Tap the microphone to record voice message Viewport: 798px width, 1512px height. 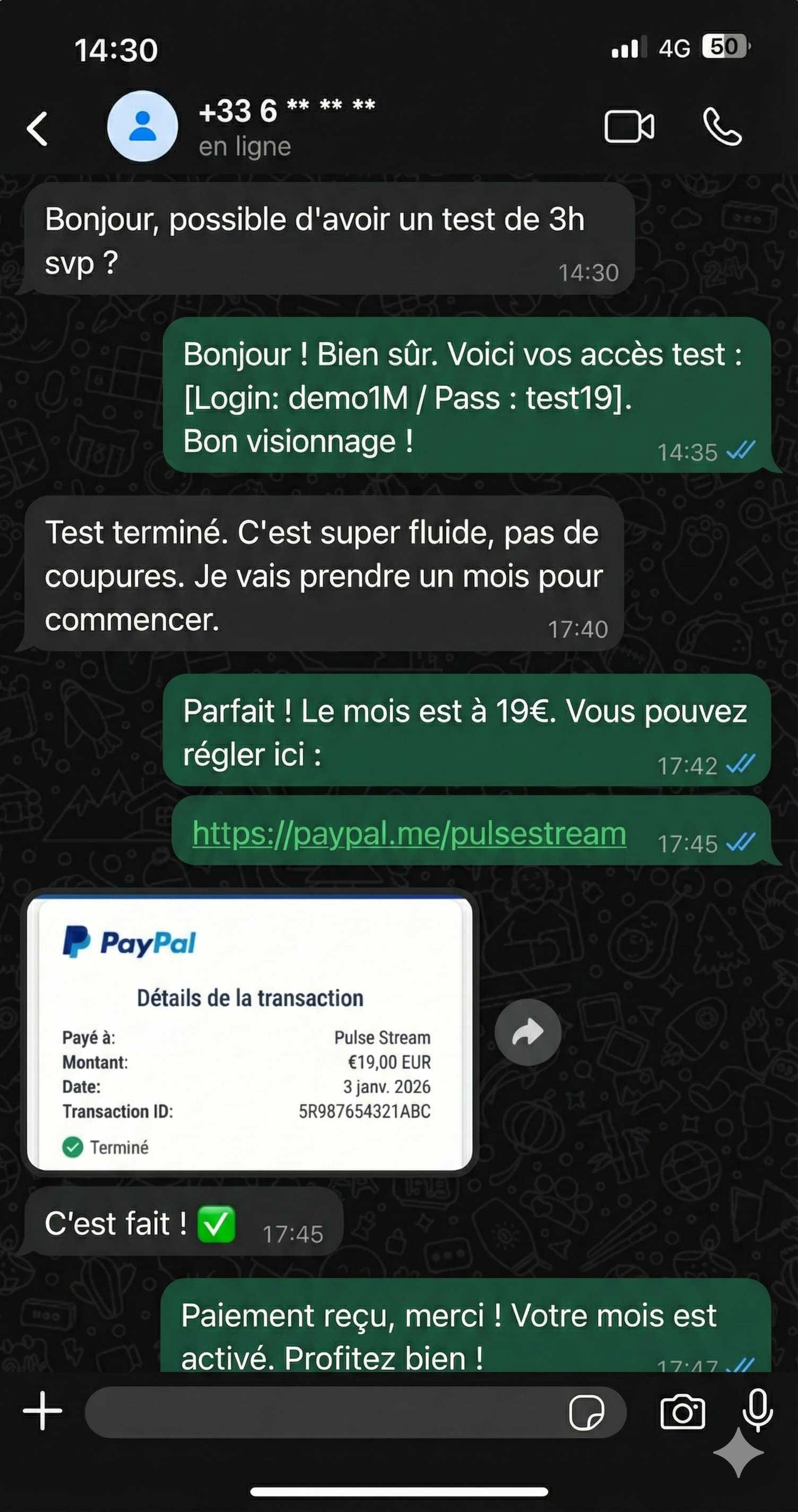(757, 1412)
